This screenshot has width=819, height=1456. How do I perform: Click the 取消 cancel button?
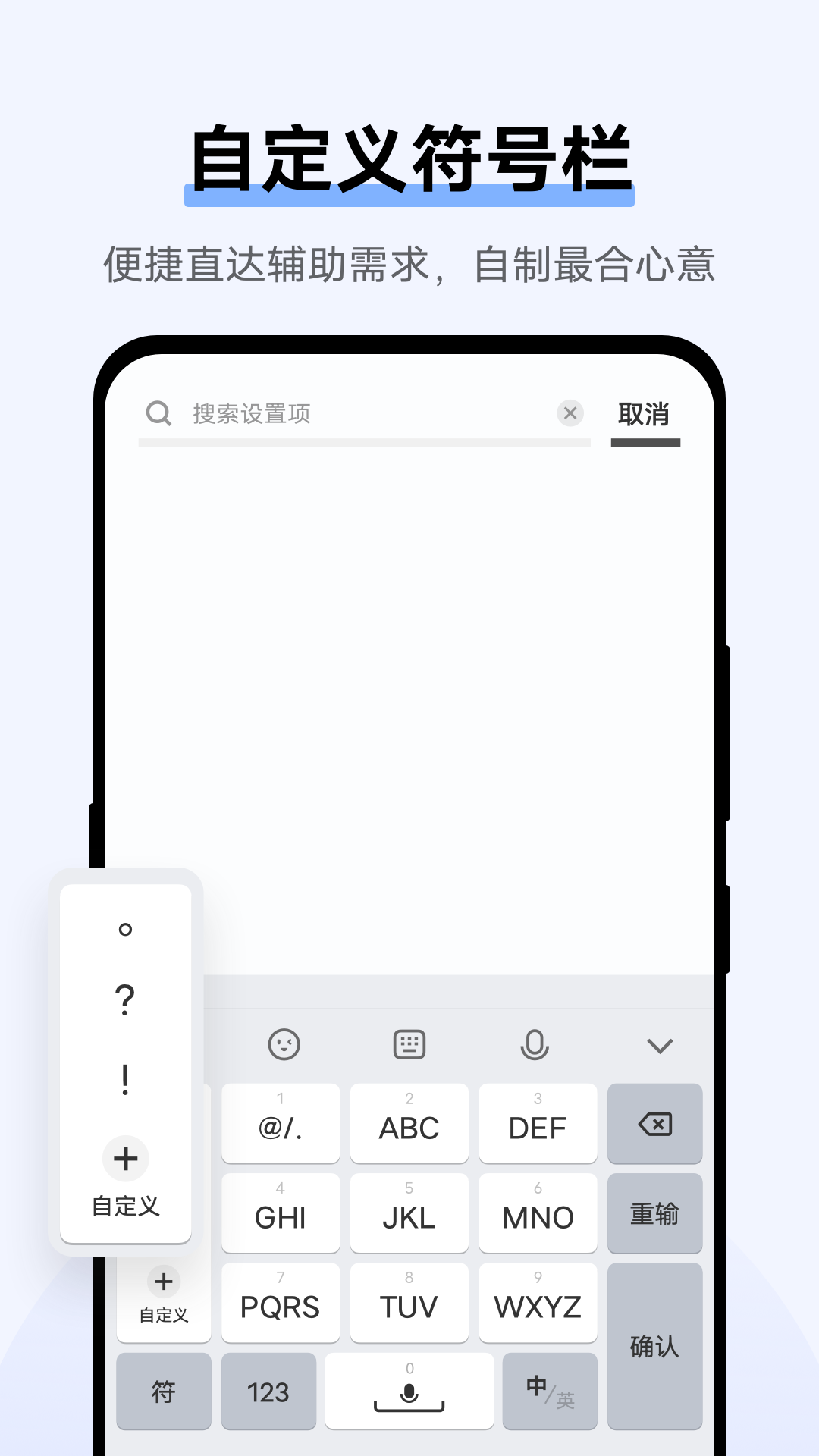(645, 416)
